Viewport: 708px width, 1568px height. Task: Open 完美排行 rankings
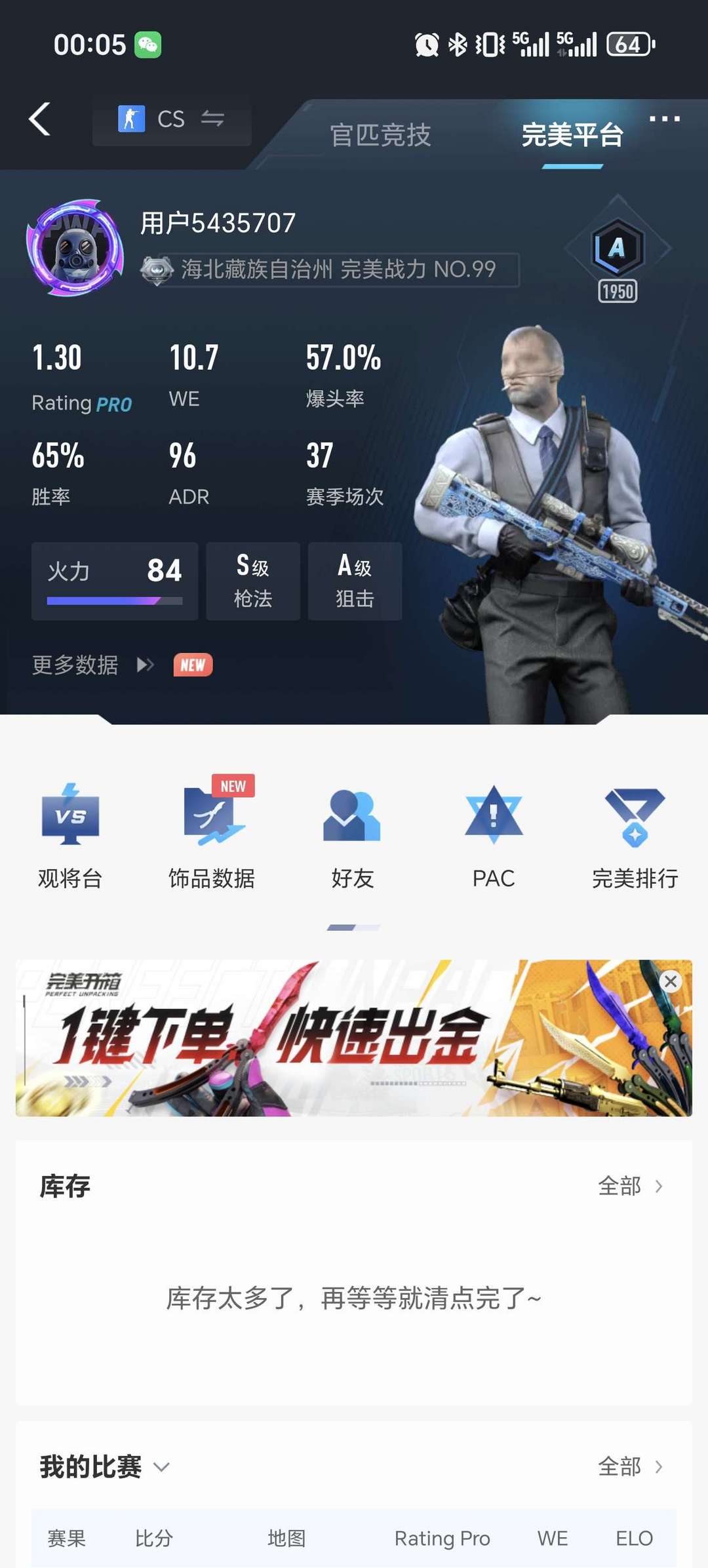point(635,836)
